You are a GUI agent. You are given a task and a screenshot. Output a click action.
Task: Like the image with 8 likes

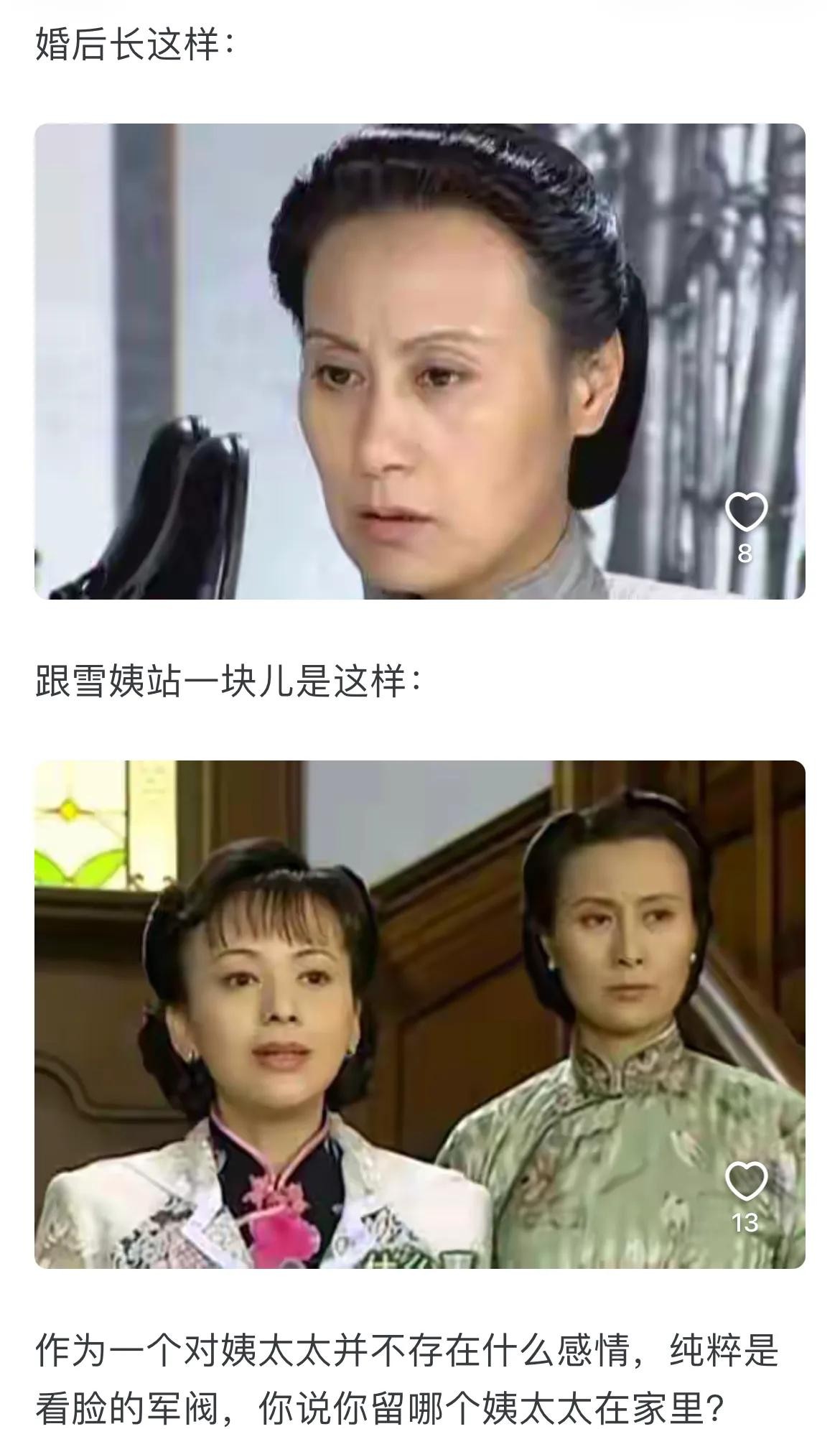coord(745,513)
